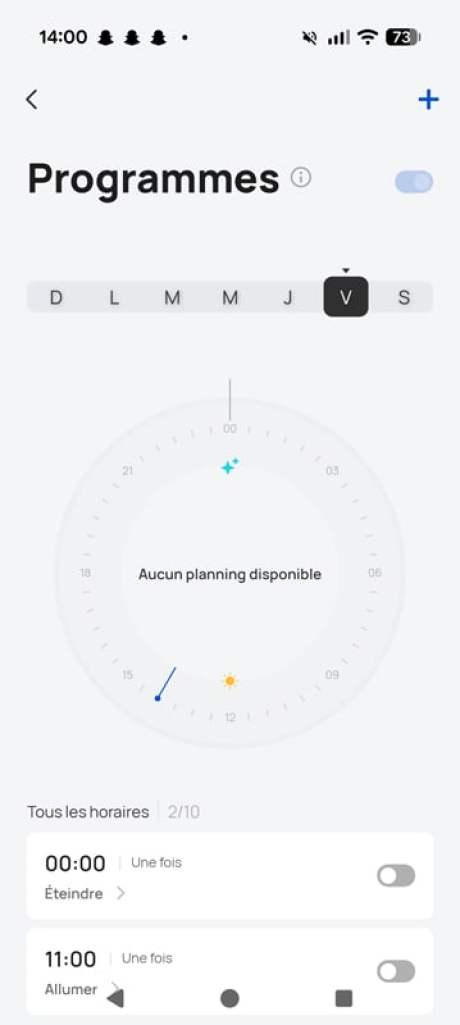
Task: Open the info icon beside Programmes
Action: [x=301, y=177]
